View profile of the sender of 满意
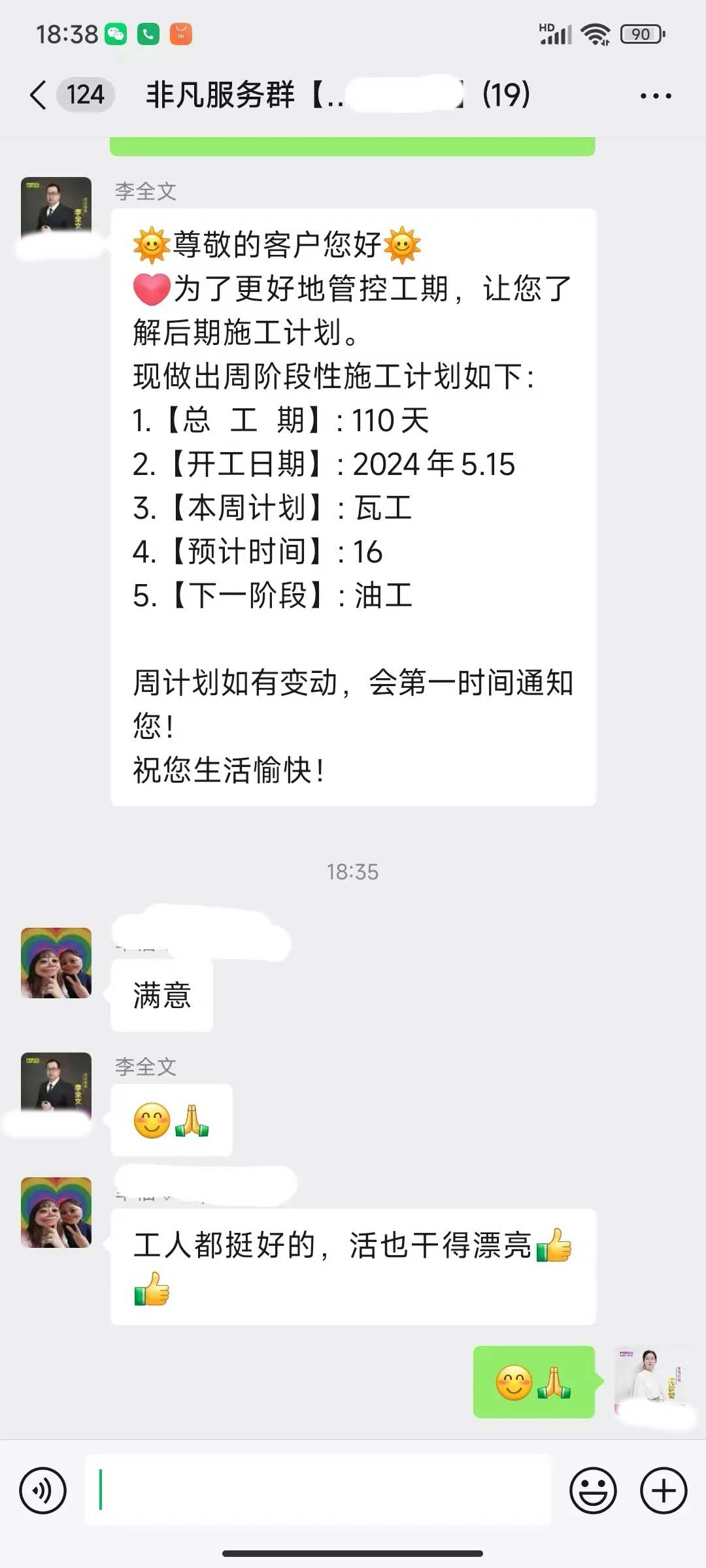 coord(56,963)
